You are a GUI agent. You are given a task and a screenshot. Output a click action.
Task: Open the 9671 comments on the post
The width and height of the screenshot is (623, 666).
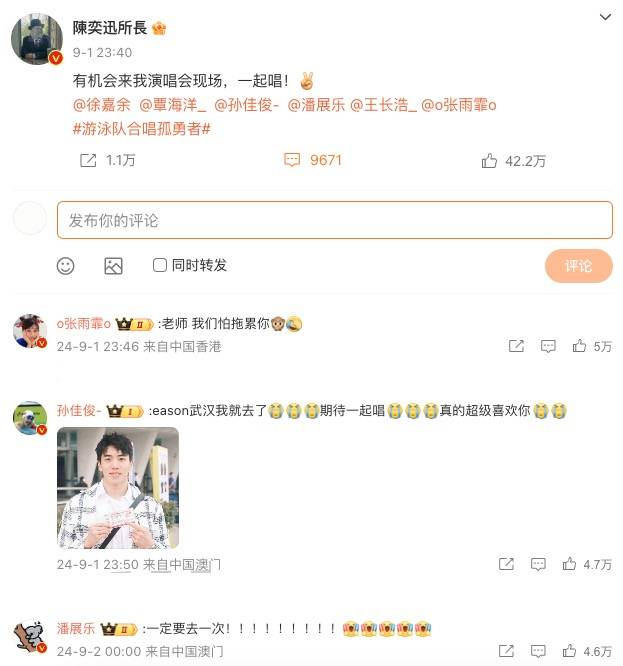tap(313, 160)
